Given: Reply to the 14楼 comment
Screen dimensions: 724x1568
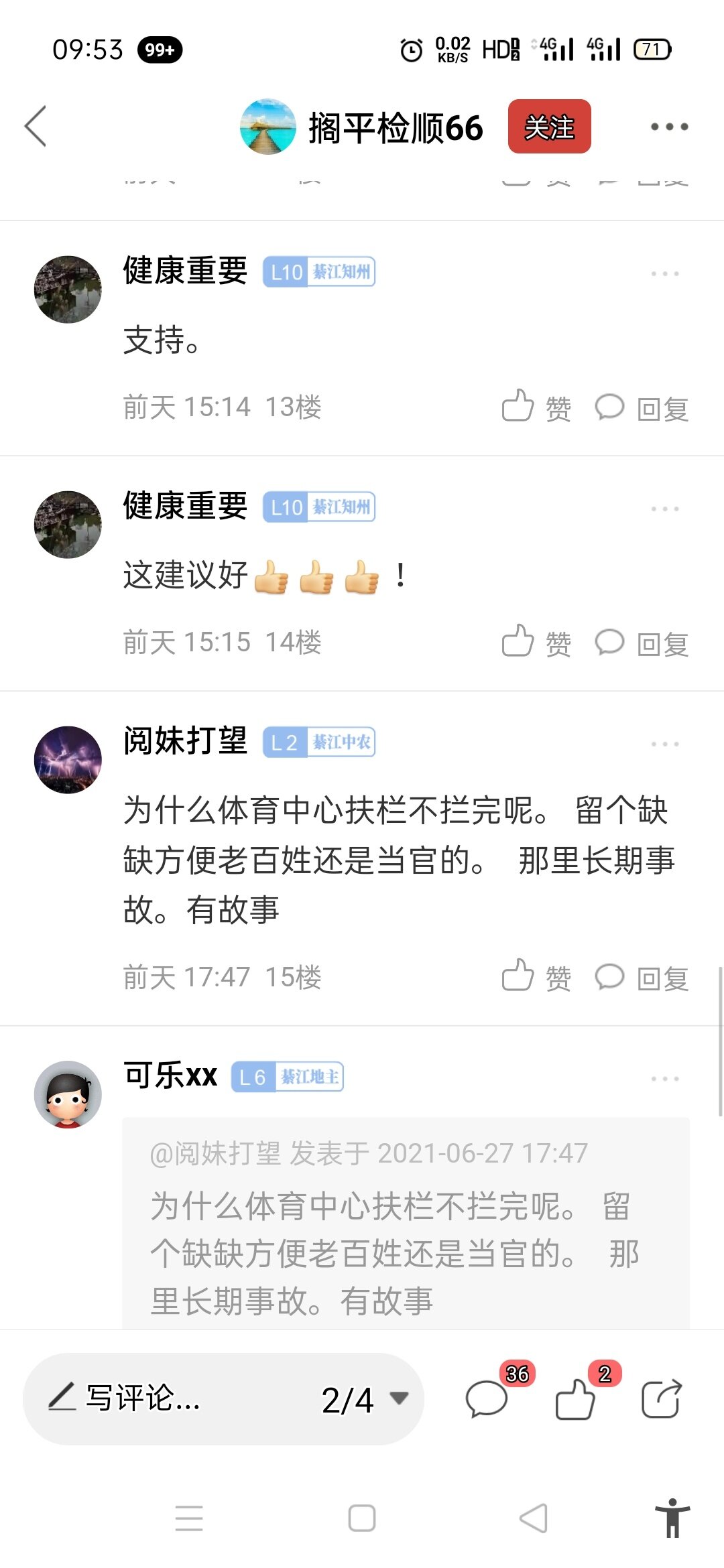Looking at the screenshot, I should point(642,643).
